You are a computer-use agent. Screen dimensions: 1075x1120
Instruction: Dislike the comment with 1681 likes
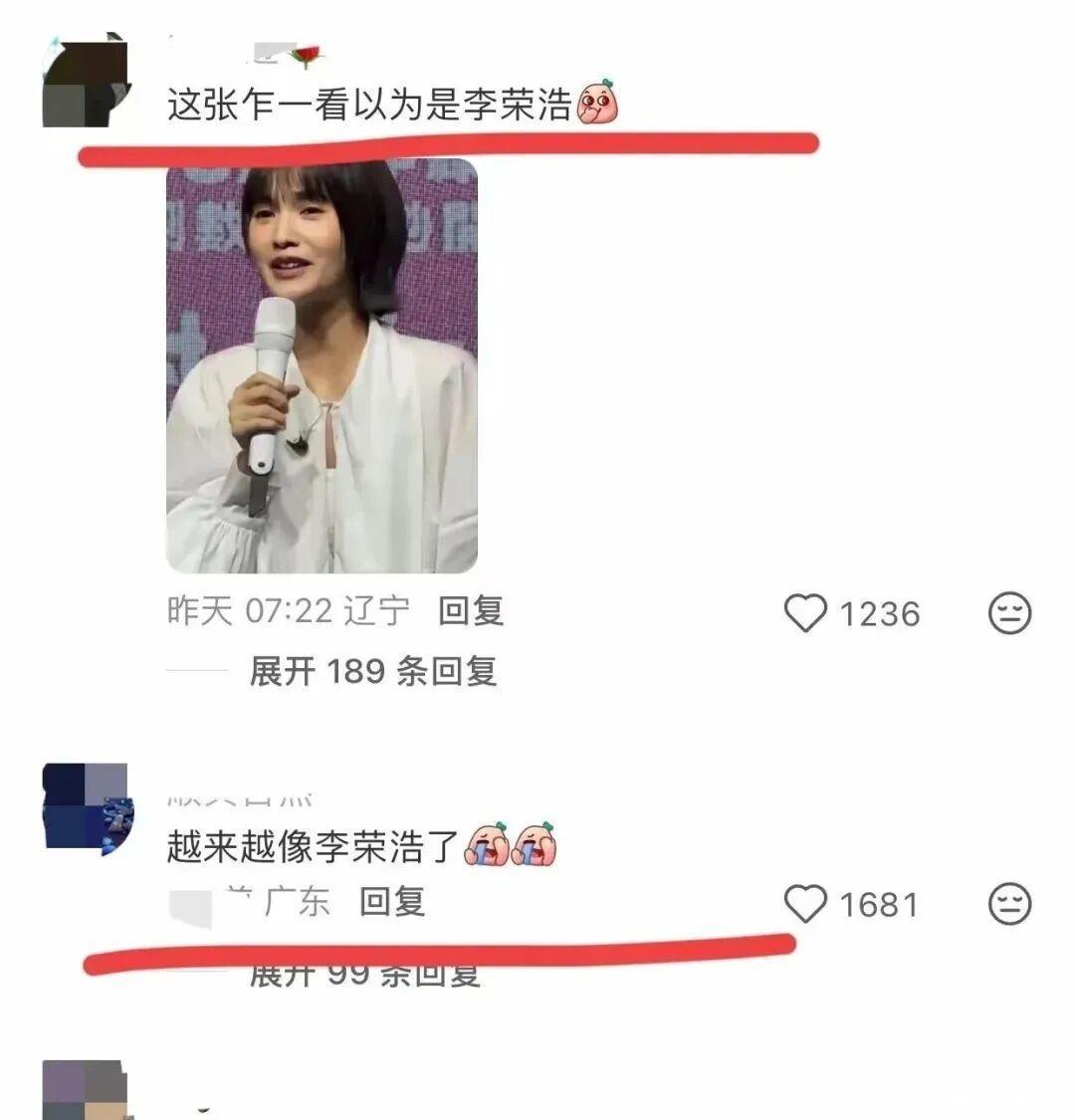coord(1009,904)
